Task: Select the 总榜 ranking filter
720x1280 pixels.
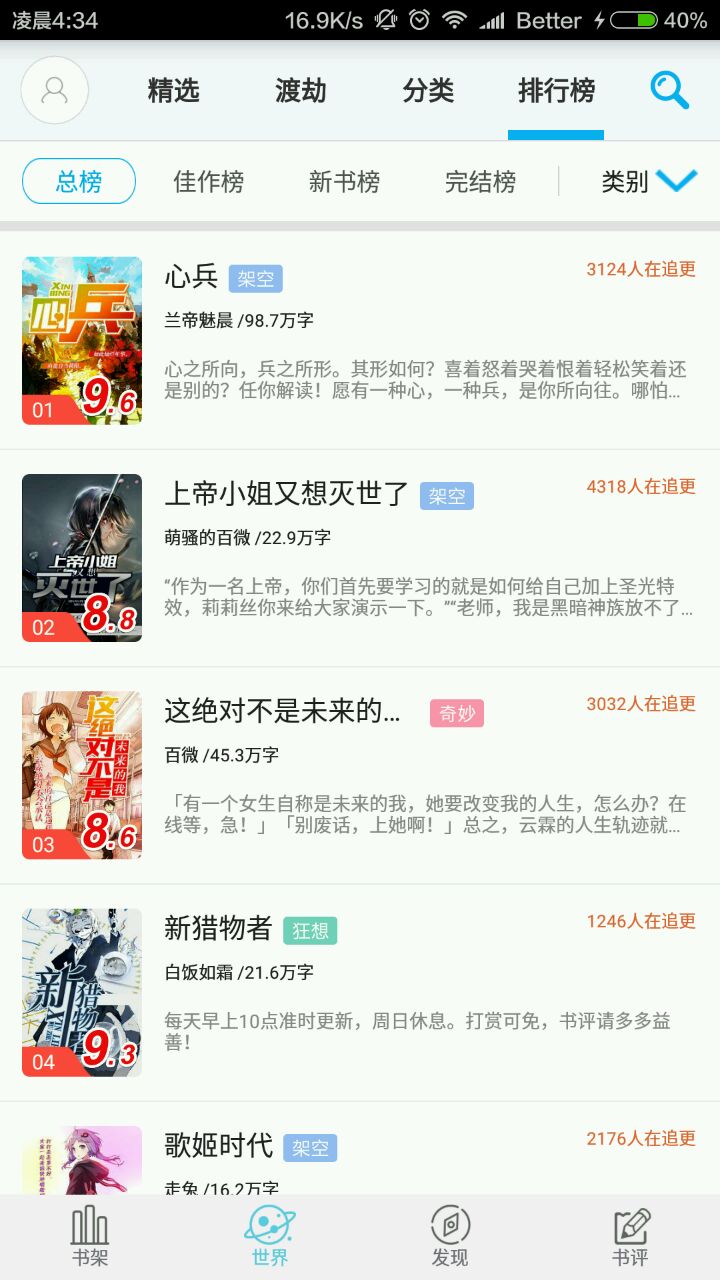Action: [x=79, y=182]
